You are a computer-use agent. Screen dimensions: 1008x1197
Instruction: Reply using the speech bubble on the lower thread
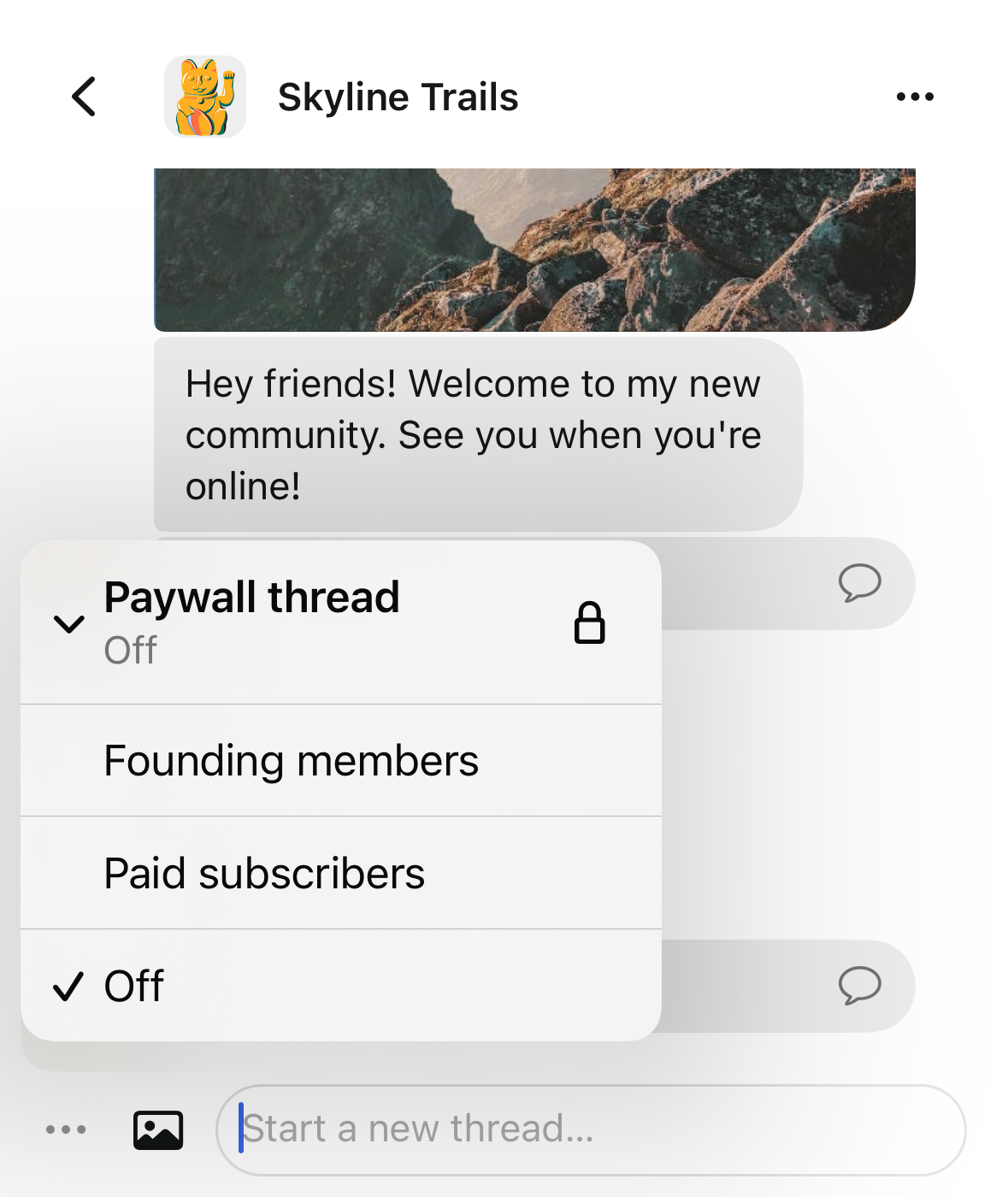pos(859,986)
